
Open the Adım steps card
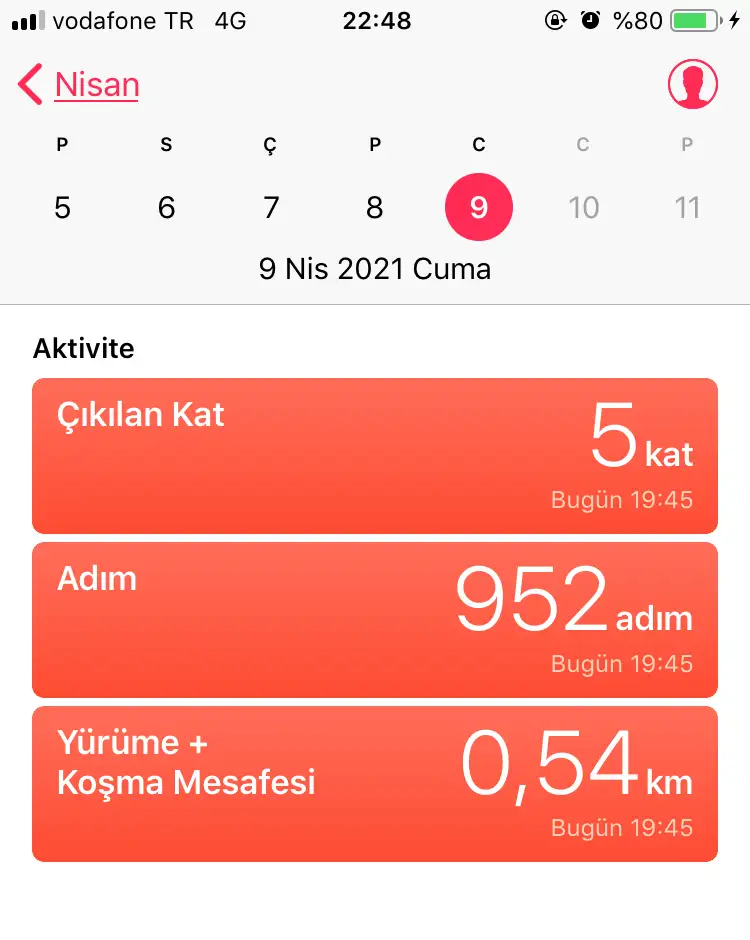click(x=375, y=620)
